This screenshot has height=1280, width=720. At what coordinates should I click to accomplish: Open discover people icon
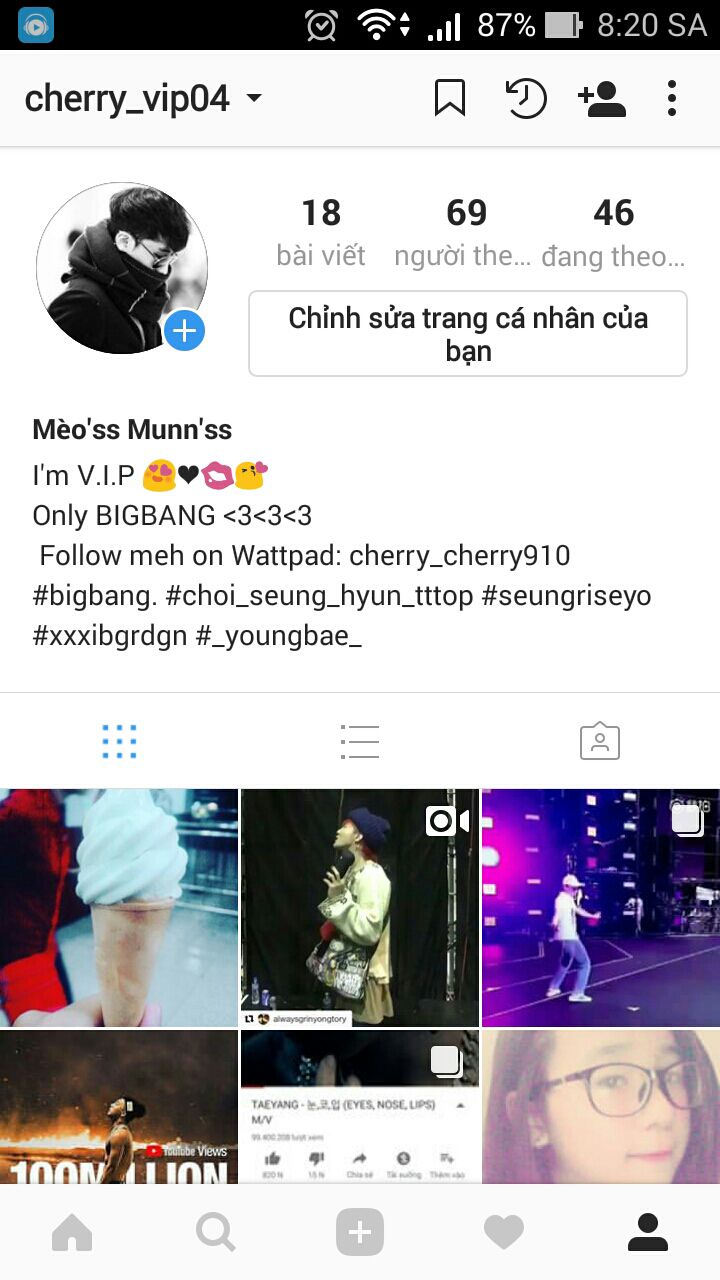click(601, 99)
